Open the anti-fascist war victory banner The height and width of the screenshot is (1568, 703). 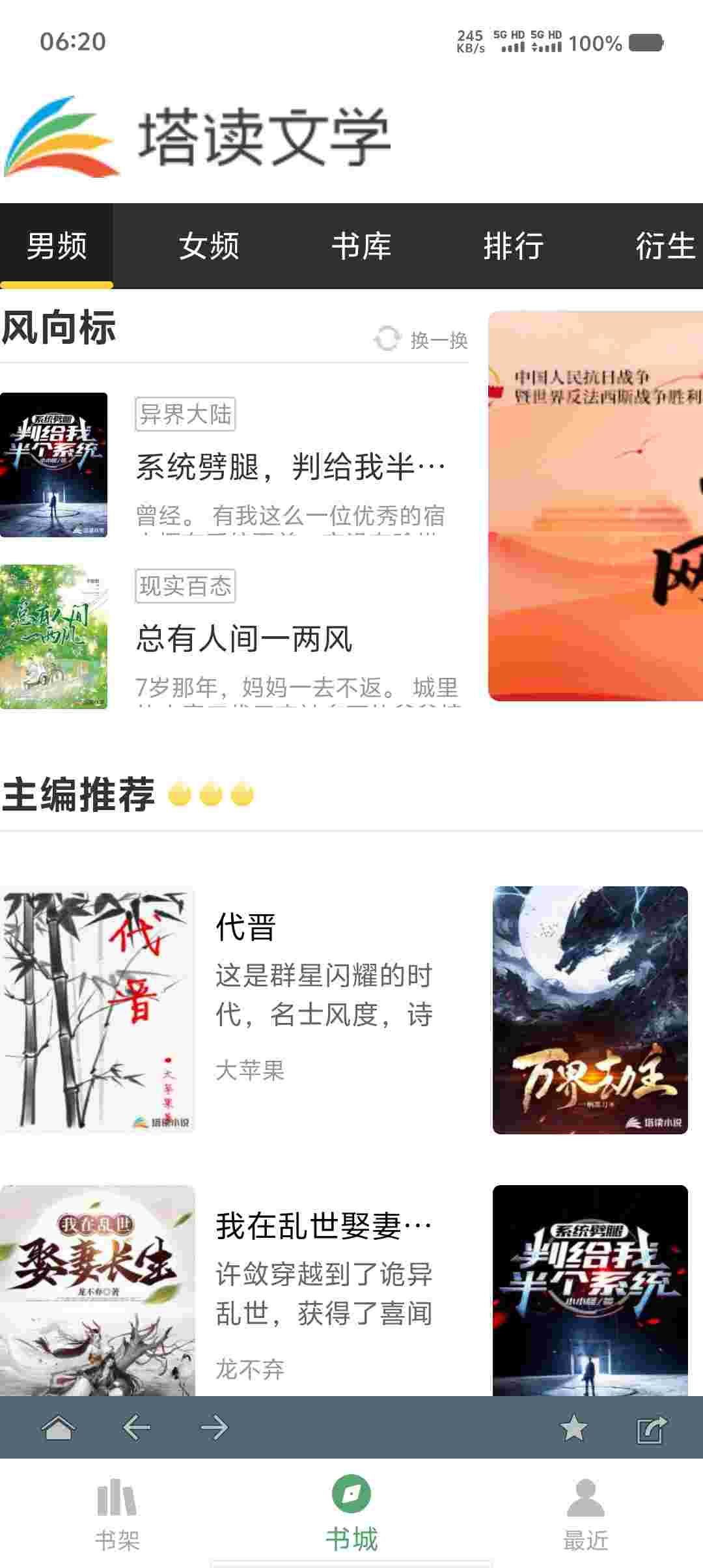(x=596, y=505)
